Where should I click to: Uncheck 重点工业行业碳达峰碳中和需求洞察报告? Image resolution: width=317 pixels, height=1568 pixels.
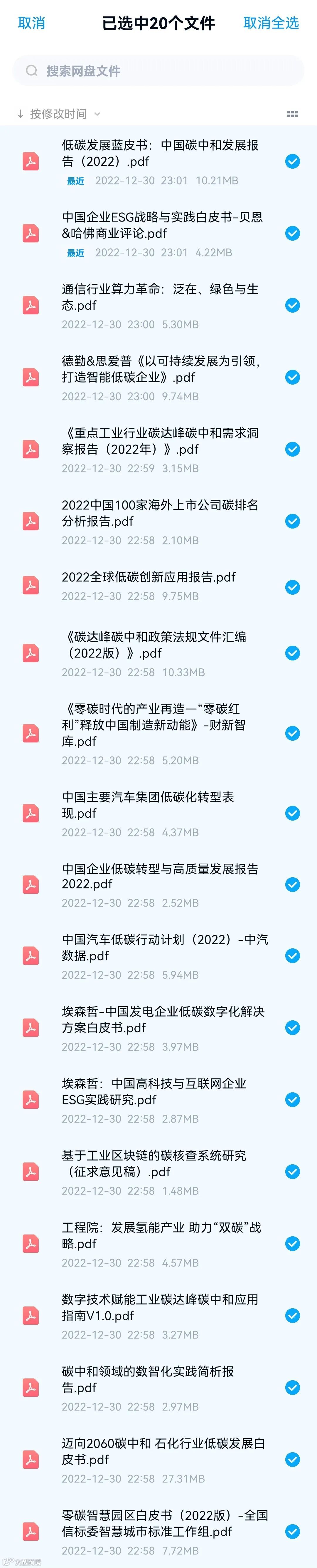click(x=293, y=449)
